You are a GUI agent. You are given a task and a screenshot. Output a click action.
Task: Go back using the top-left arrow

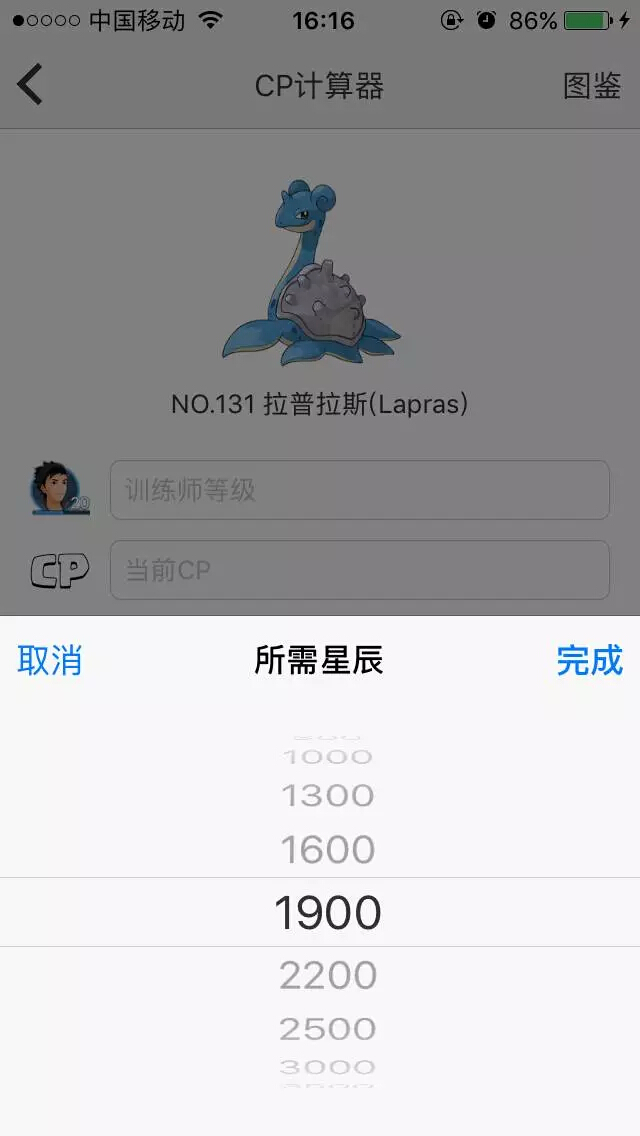coord(31,85)
